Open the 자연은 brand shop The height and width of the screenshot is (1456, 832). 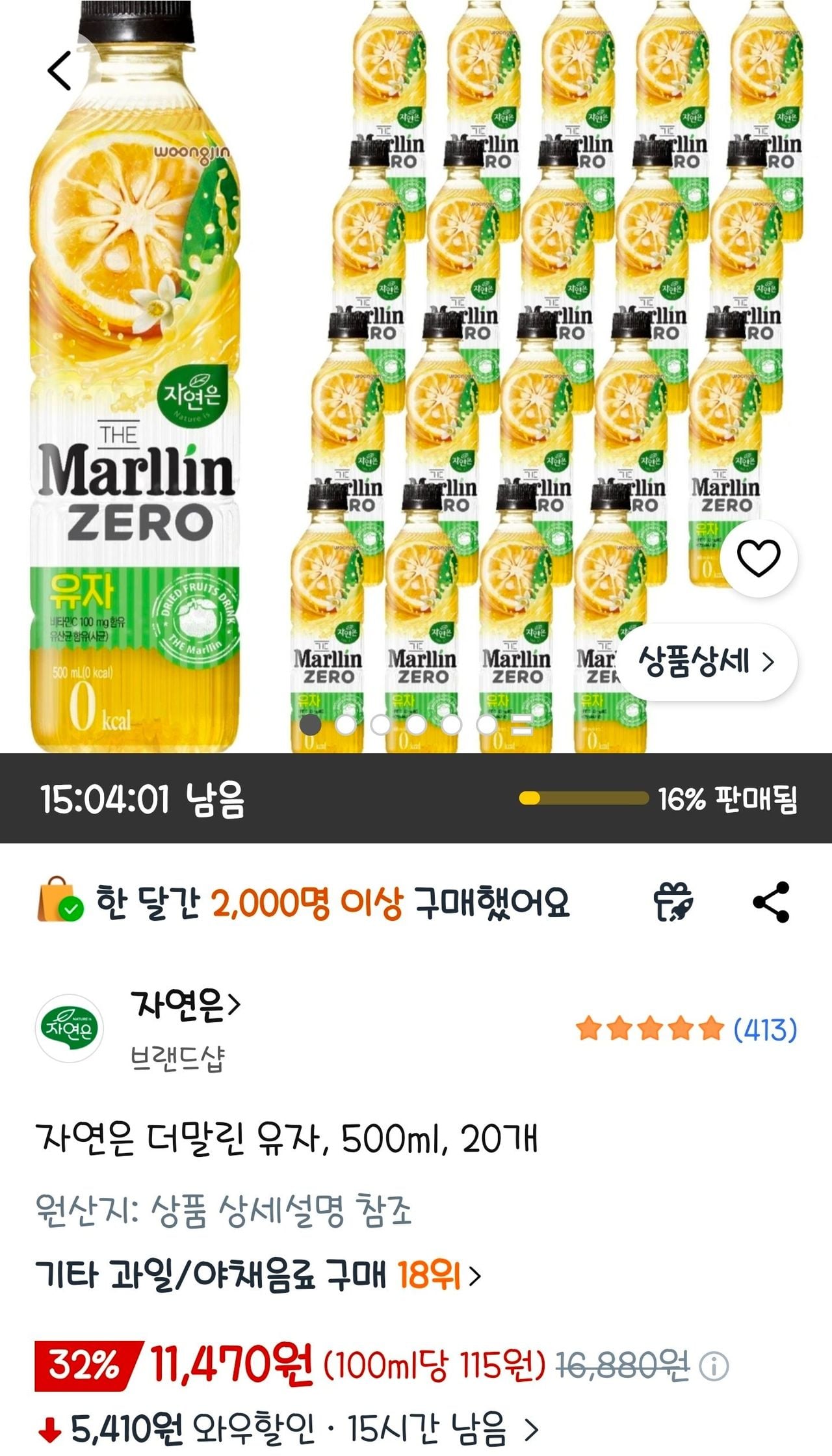[185, 1005]
